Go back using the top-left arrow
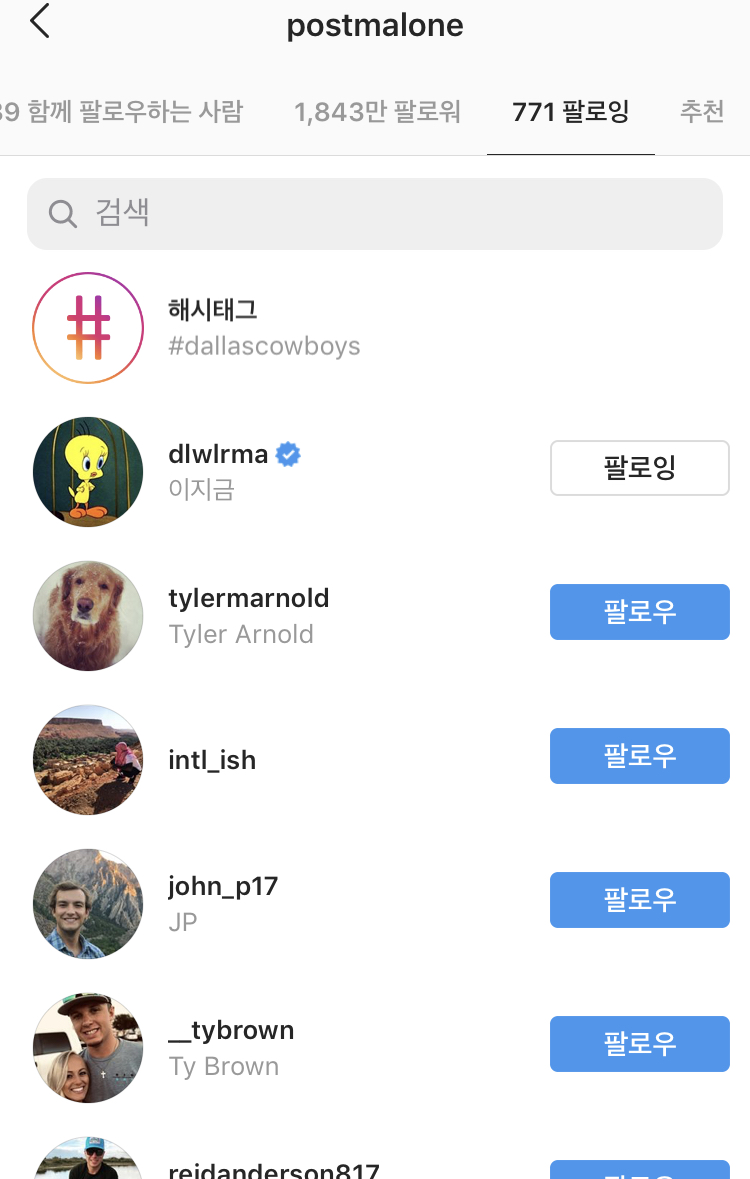The height and width of the screenshot is (1179, 750). [x=40, y=22]
